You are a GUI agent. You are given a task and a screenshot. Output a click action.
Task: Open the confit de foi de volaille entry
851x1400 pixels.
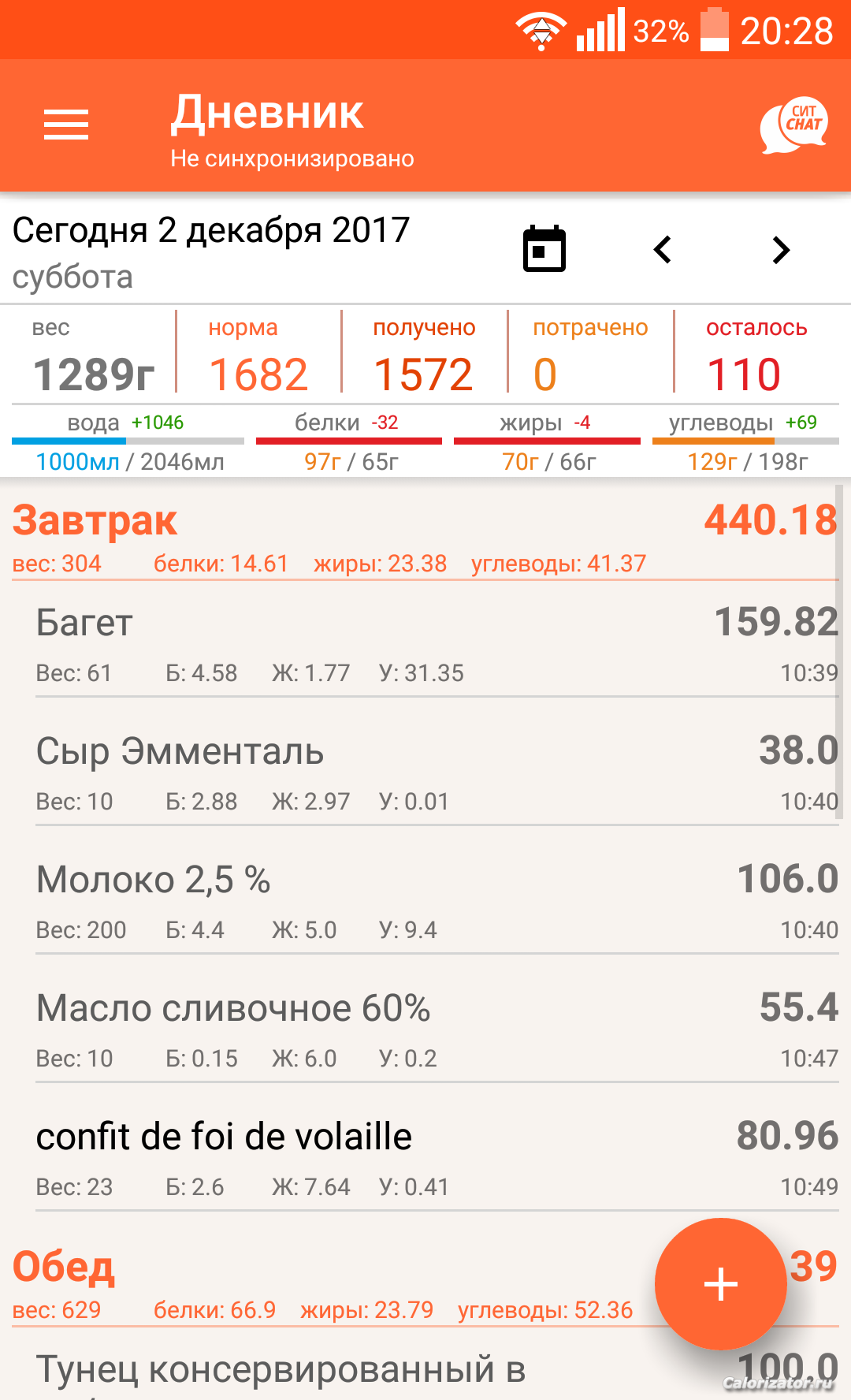437,1158
